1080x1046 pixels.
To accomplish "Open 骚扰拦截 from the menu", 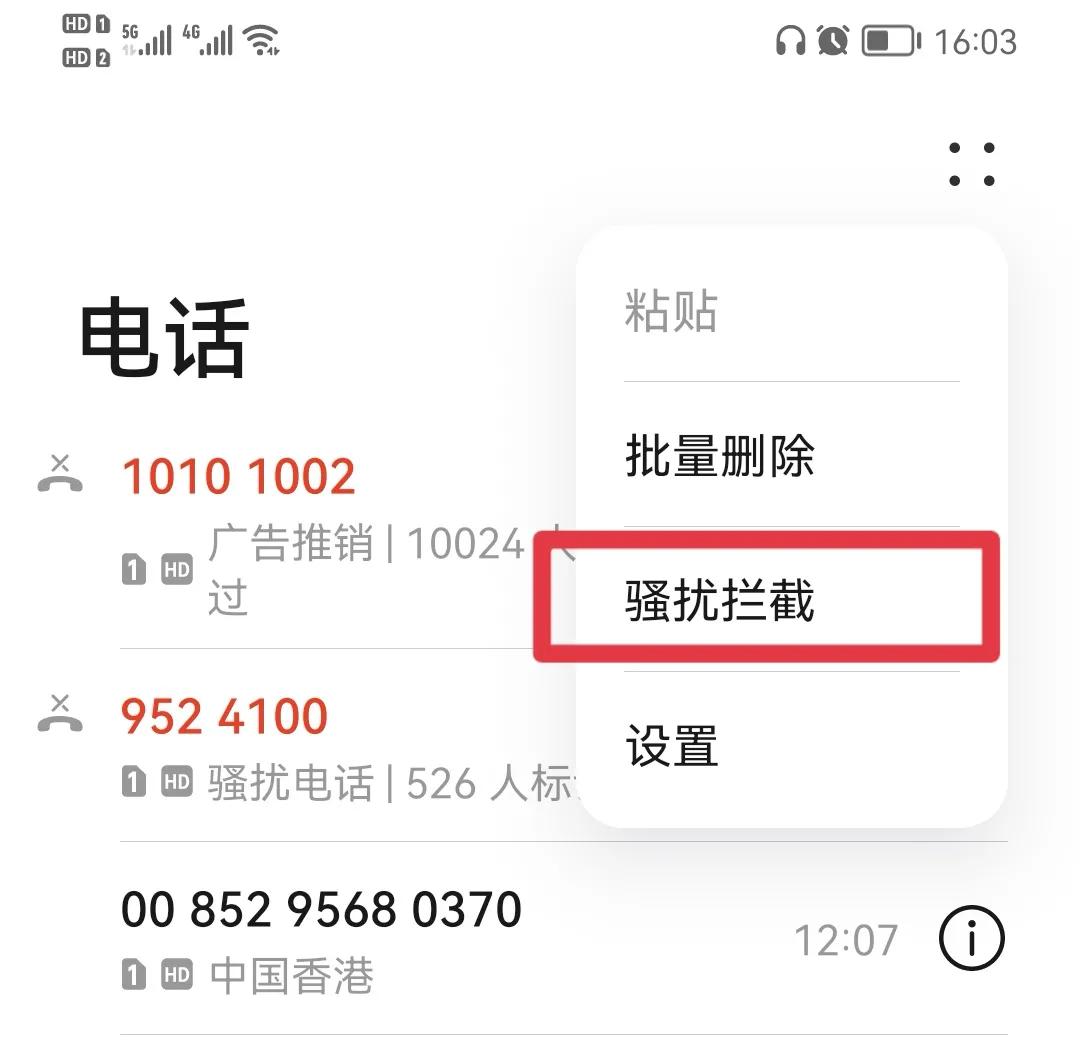I will point(719,601).
